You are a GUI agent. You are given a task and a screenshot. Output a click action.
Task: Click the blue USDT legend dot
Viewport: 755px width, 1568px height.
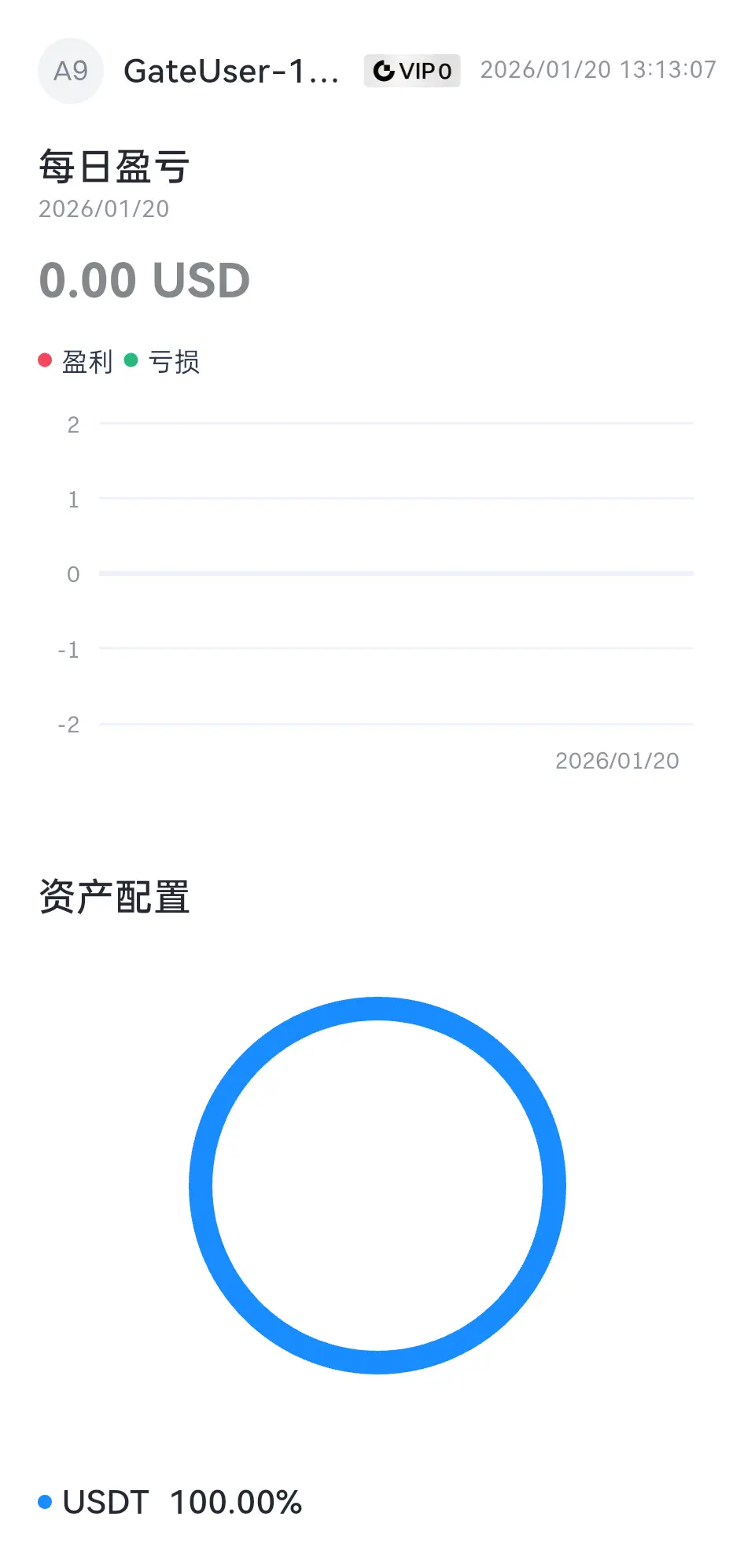click(45, 1501)
